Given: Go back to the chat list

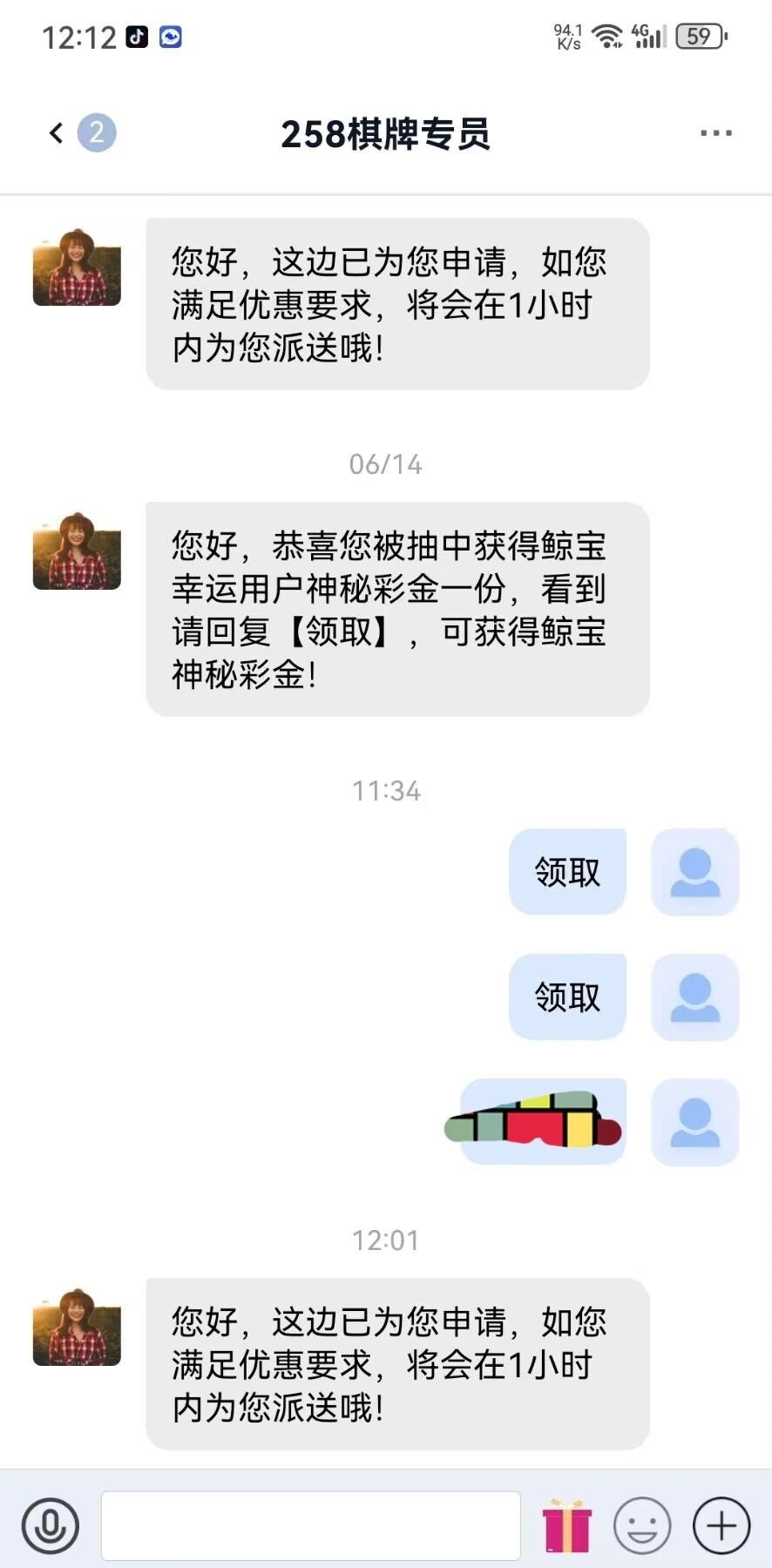Looking at the screenshot, I should click(57, 133).
